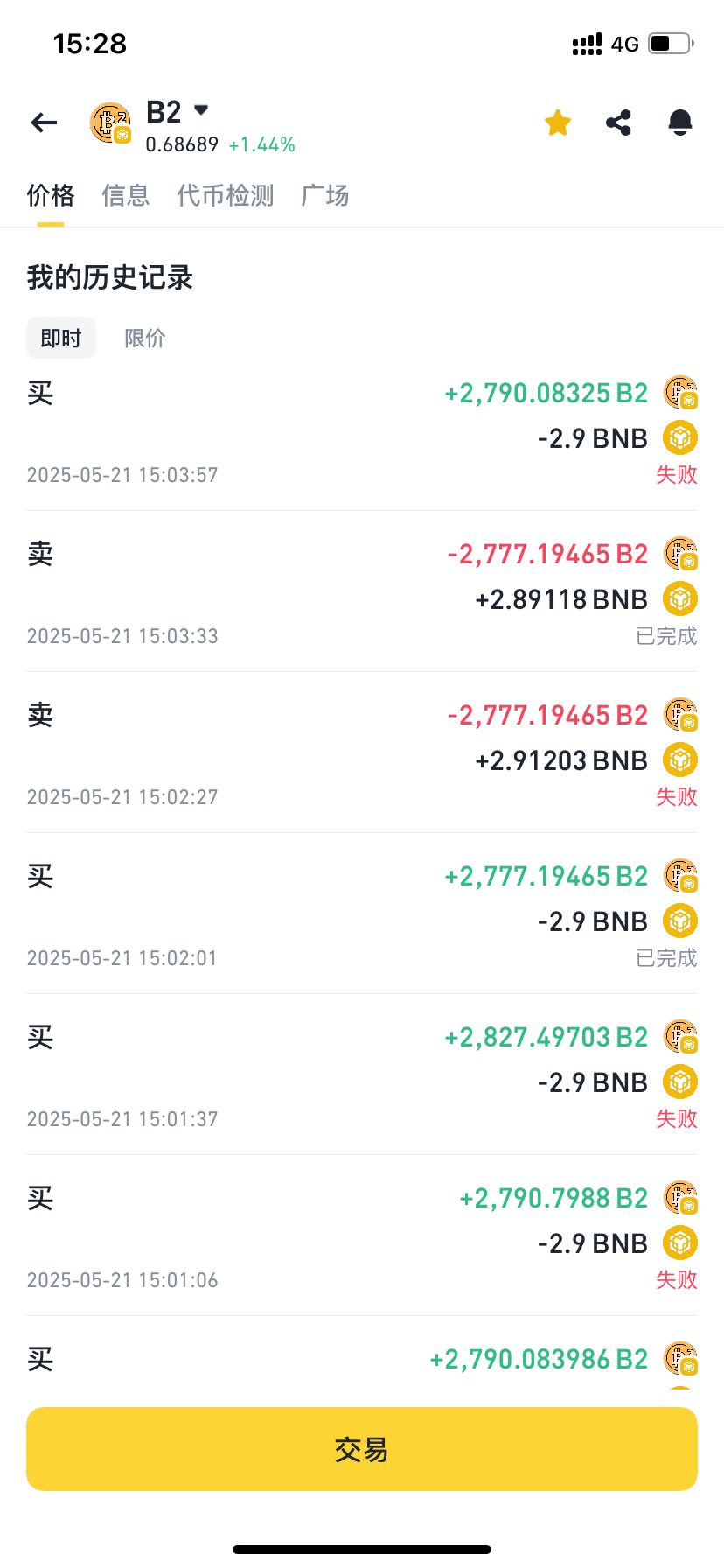Switch to the 信息 tab
Viewport: 724px width, 1568px height.
click(126, 195)
